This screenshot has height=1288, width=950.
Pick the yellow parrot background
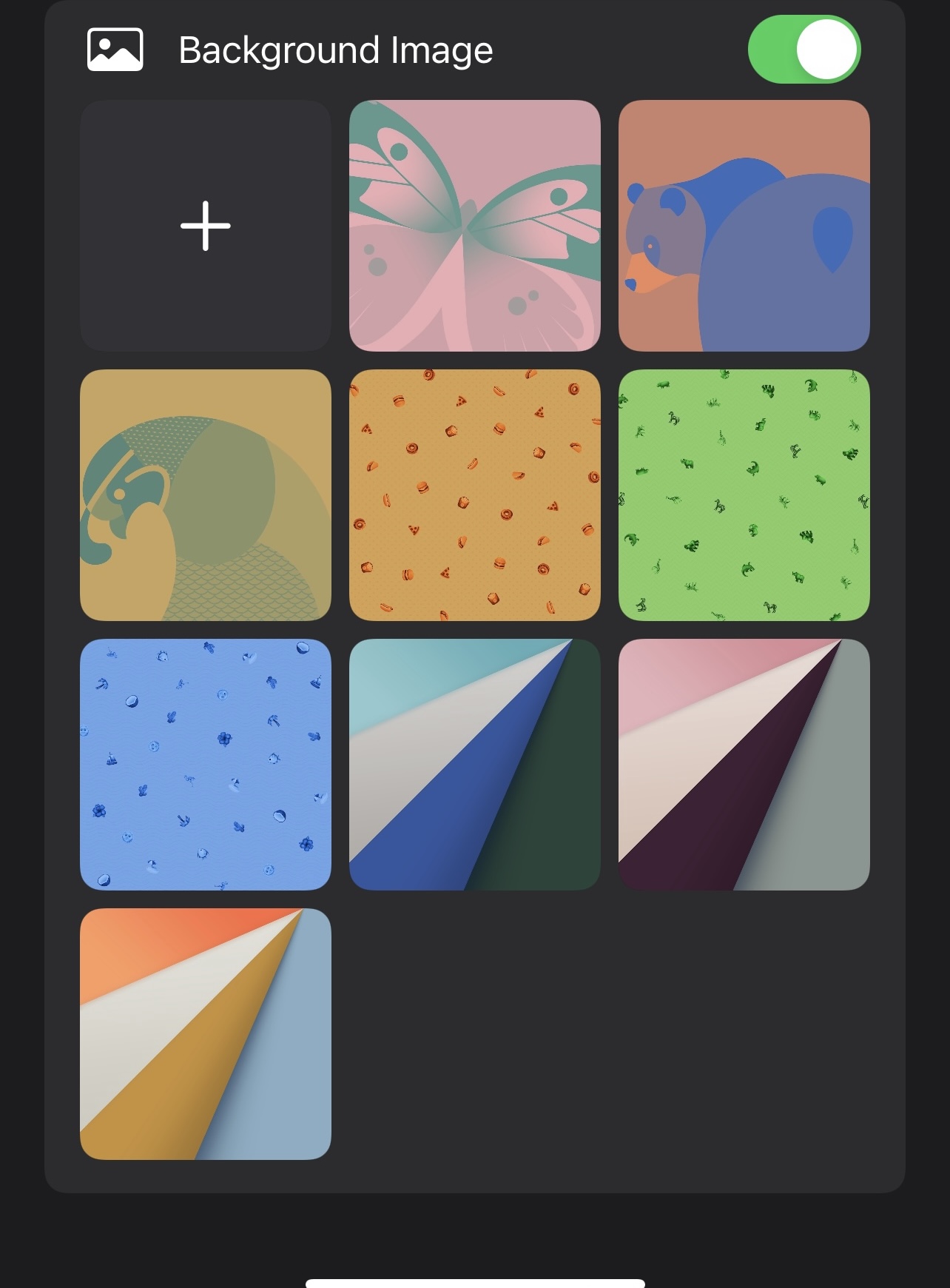206,495
